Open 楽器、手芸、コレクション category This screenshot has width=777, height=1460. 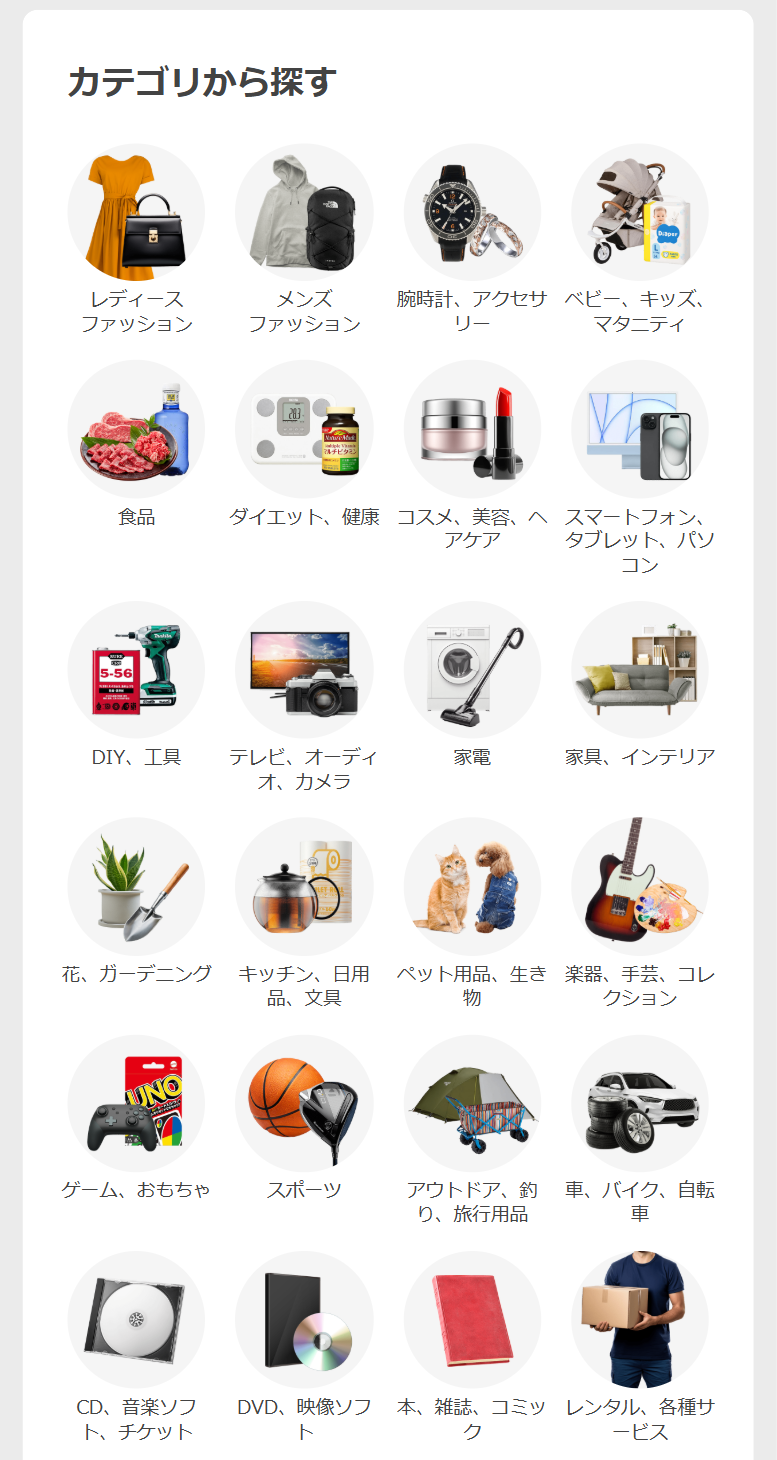tap(640, 887)
